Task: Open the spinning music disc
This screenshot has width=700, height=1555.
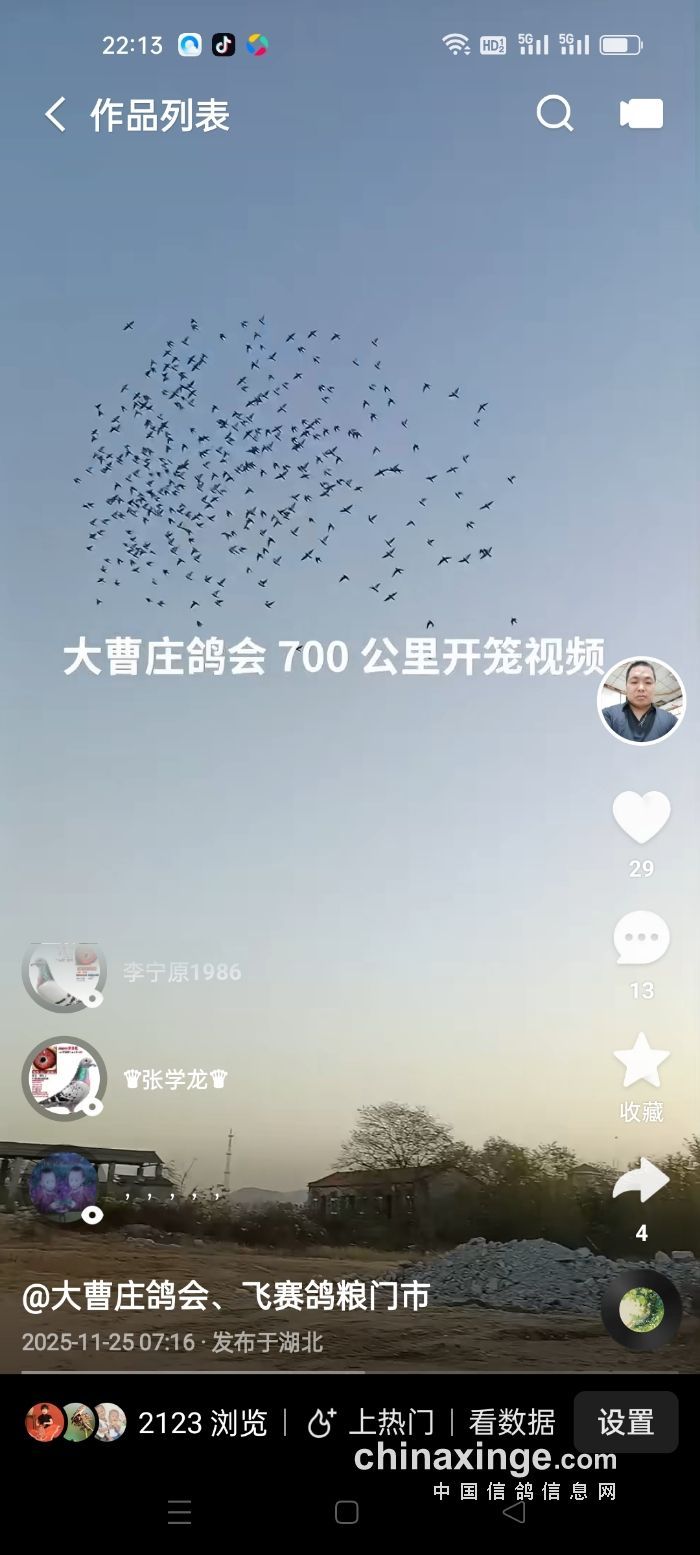Action: 641,1309
